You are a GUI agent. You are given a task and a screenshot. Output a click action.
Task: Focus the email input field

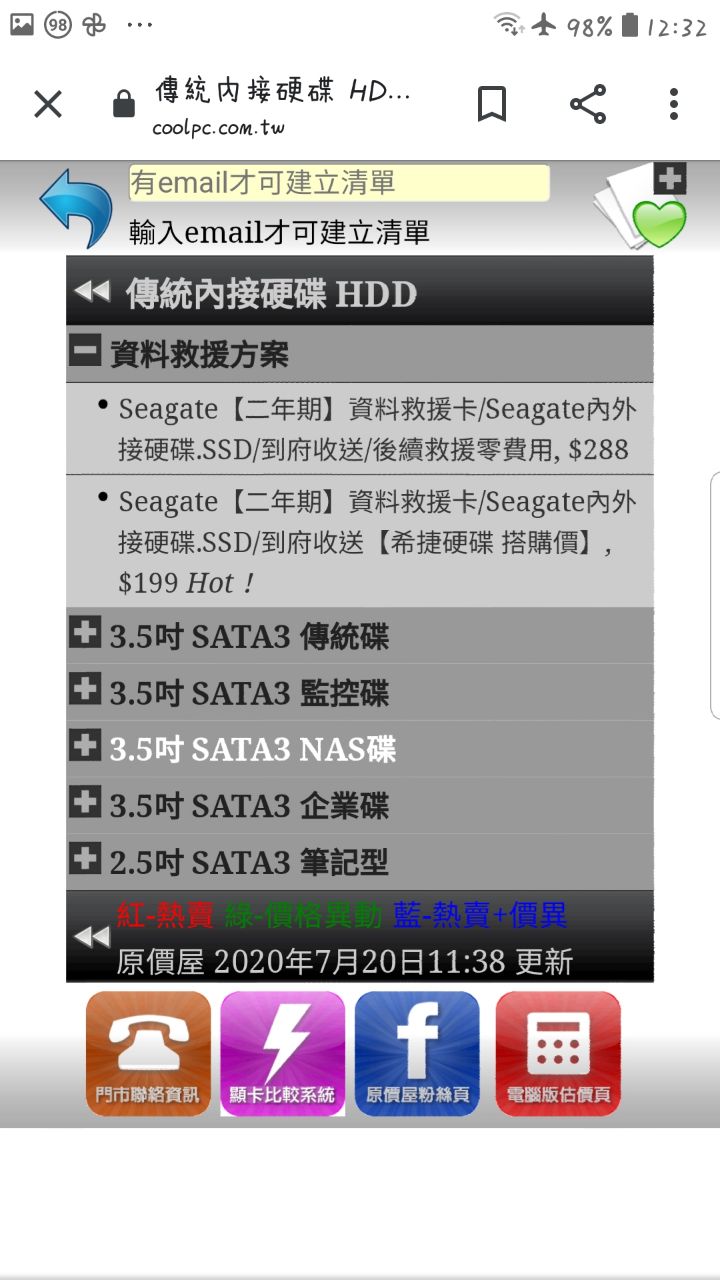pyautogui.click(x=339, y=183)
